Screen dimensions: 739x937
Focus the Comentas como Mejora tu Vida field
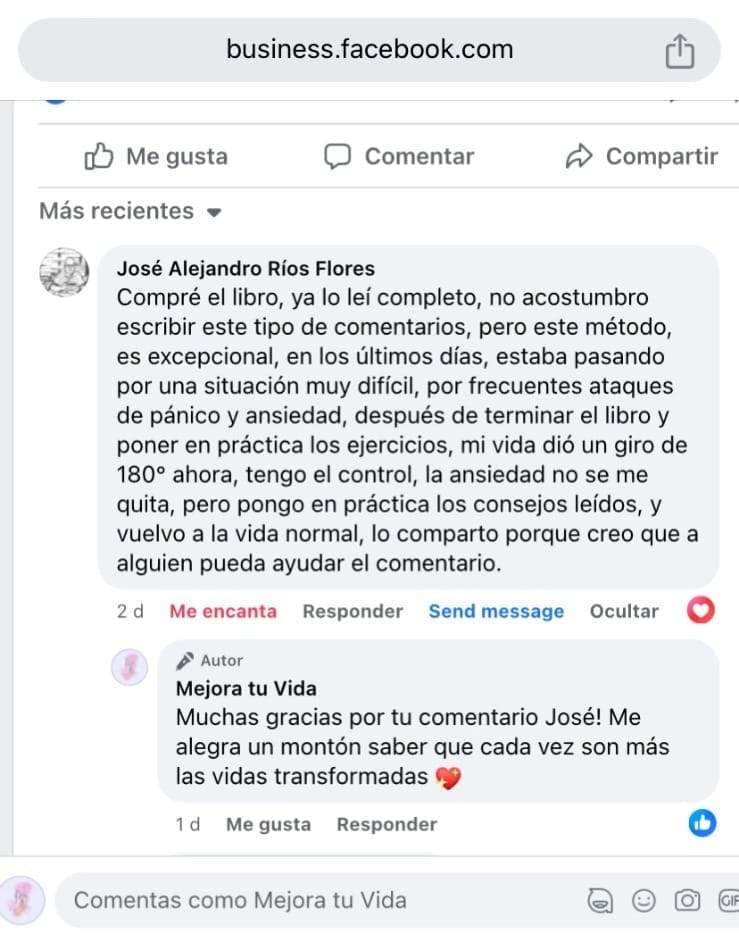[x=300, y=900]
